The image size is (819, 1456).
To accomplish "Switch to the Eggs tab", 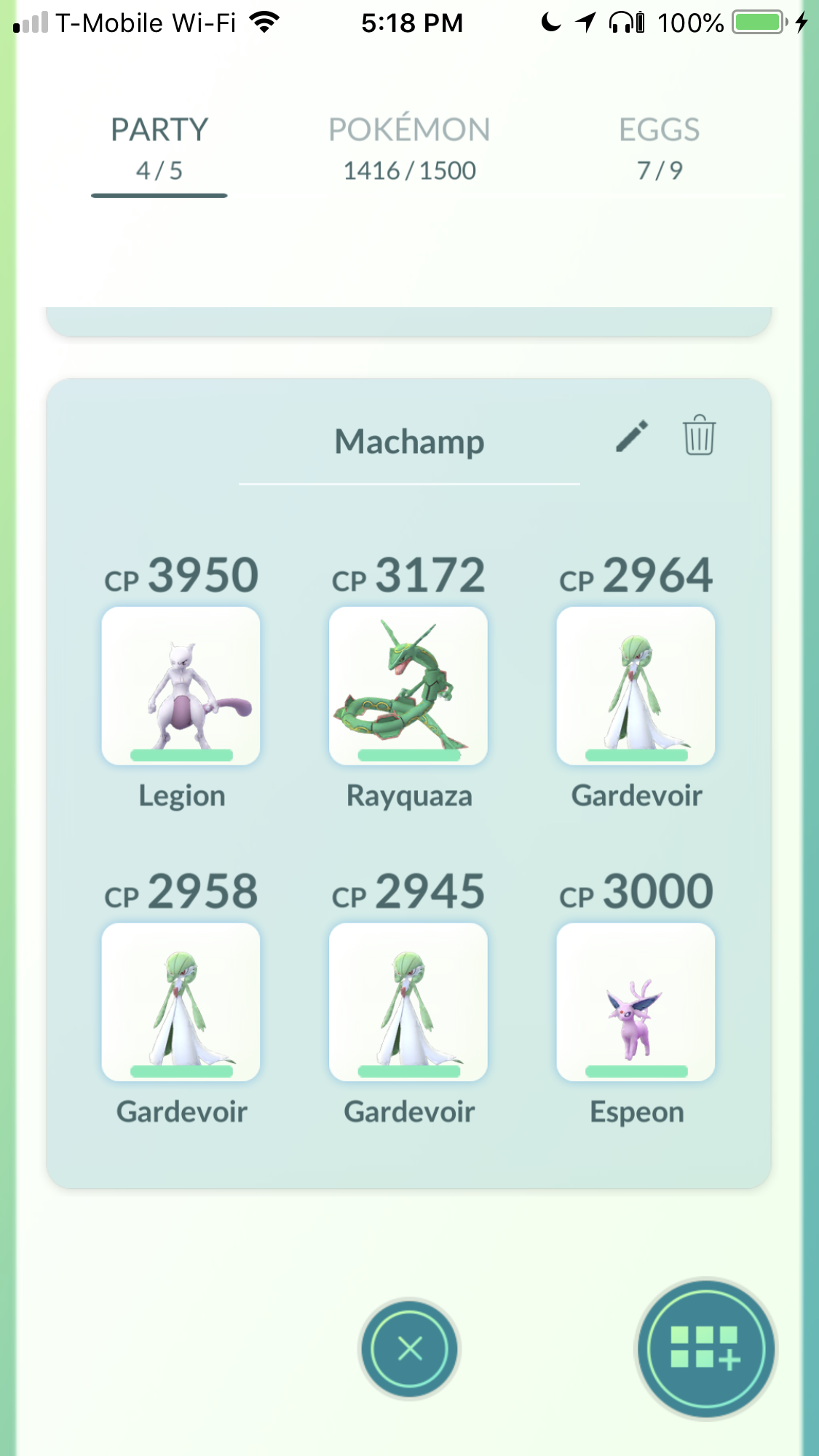I will (x=660, y=149).
